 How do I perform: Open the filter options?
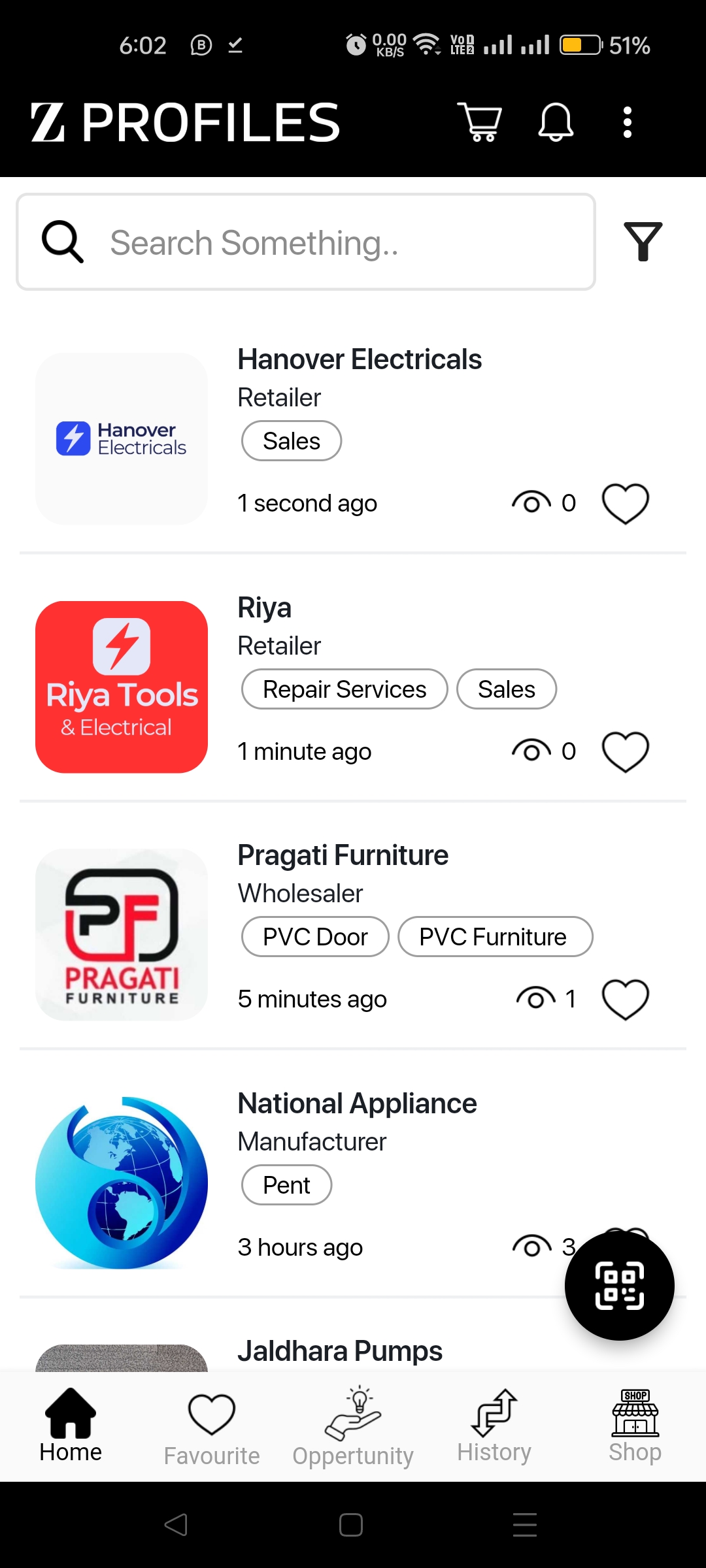pyautogui.click(x=643, y=242)
